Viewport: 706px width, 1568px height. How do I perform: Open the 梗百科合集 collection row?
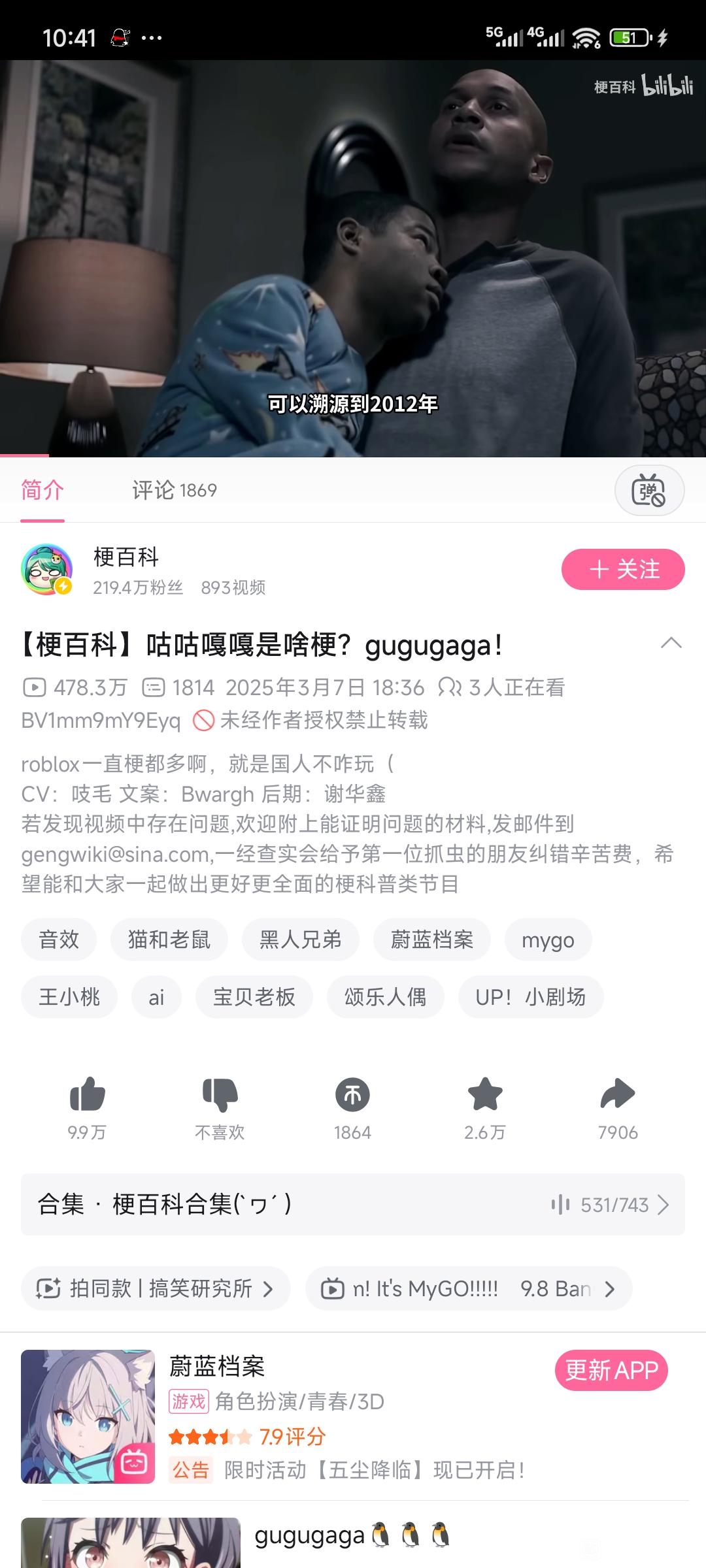click(x=352, y=1204)
